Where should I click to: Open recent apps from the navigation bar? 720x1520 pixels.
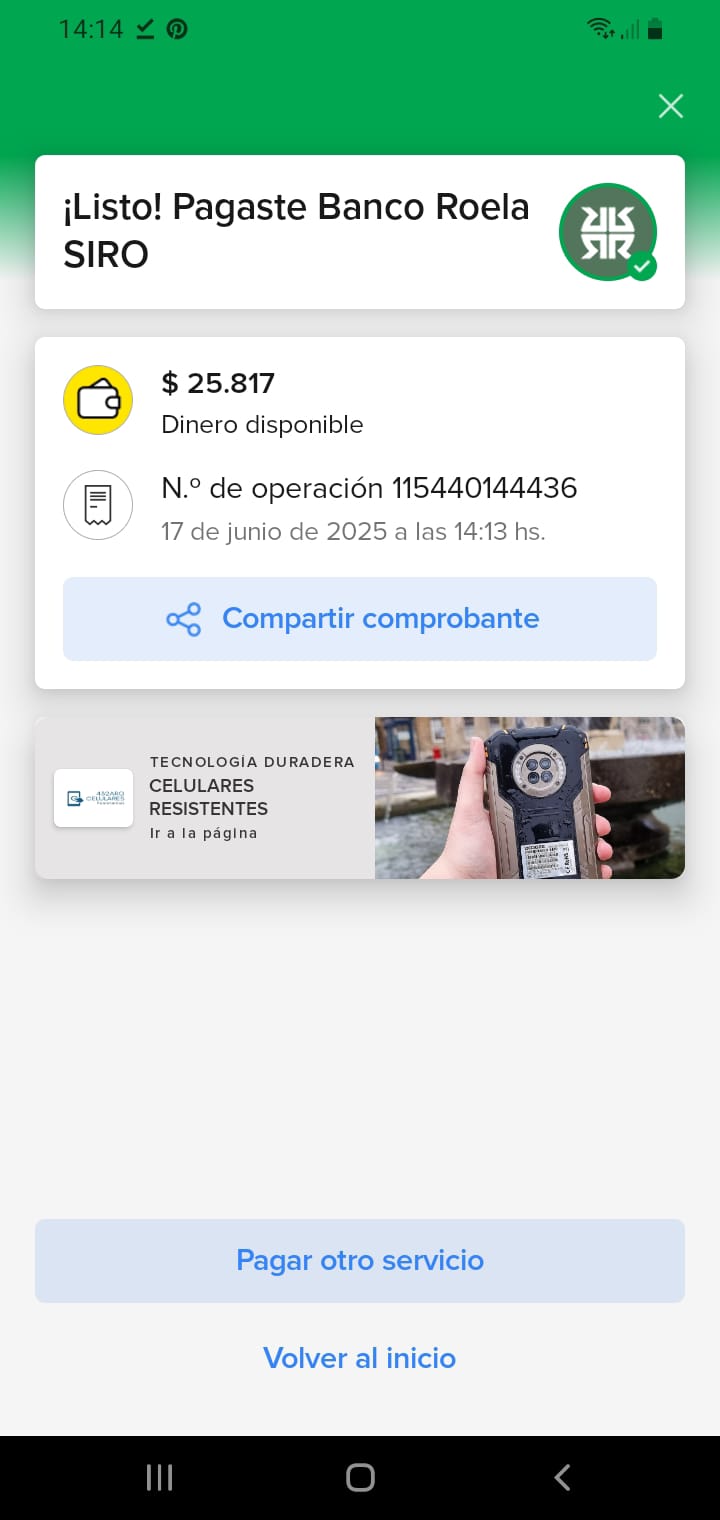pos(159,1477)
